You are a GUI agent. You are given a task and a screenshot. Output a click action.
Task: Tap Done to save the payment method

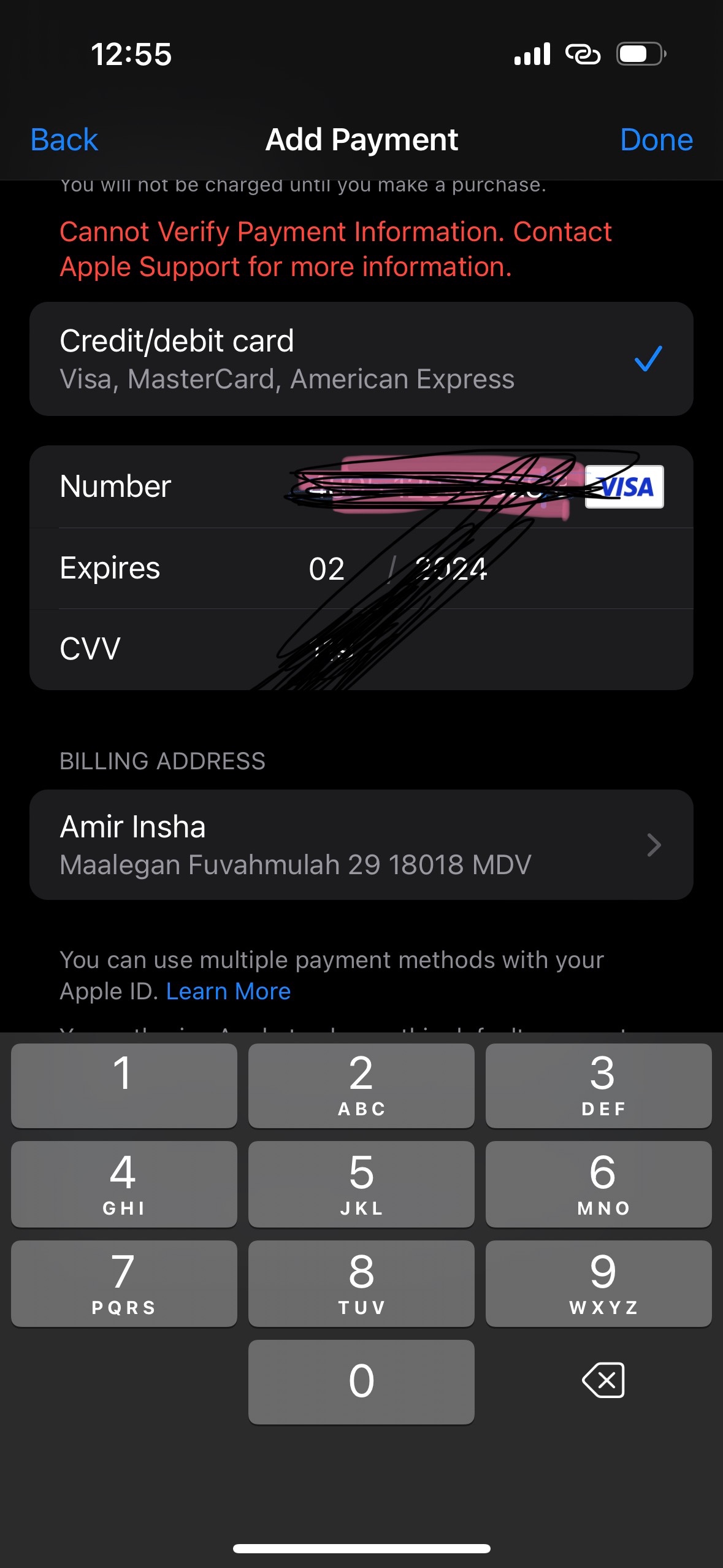pyautogui.click(x=656, y=139)
